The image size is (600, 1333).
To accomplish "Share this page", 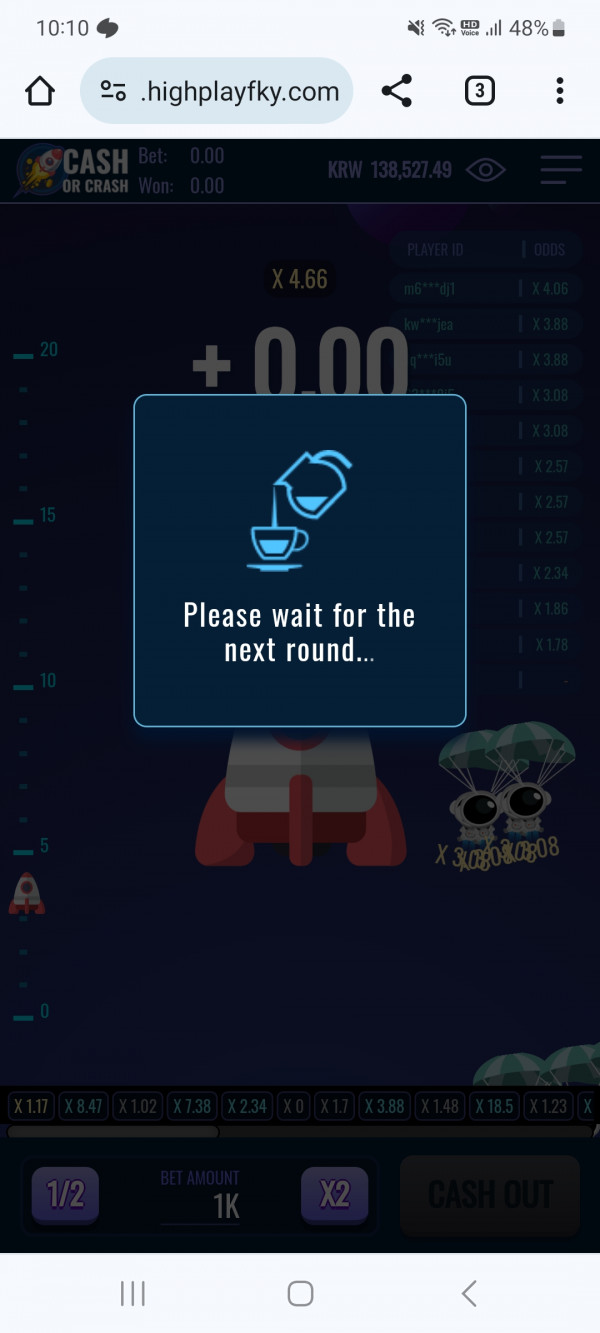I will click(397, 92).
